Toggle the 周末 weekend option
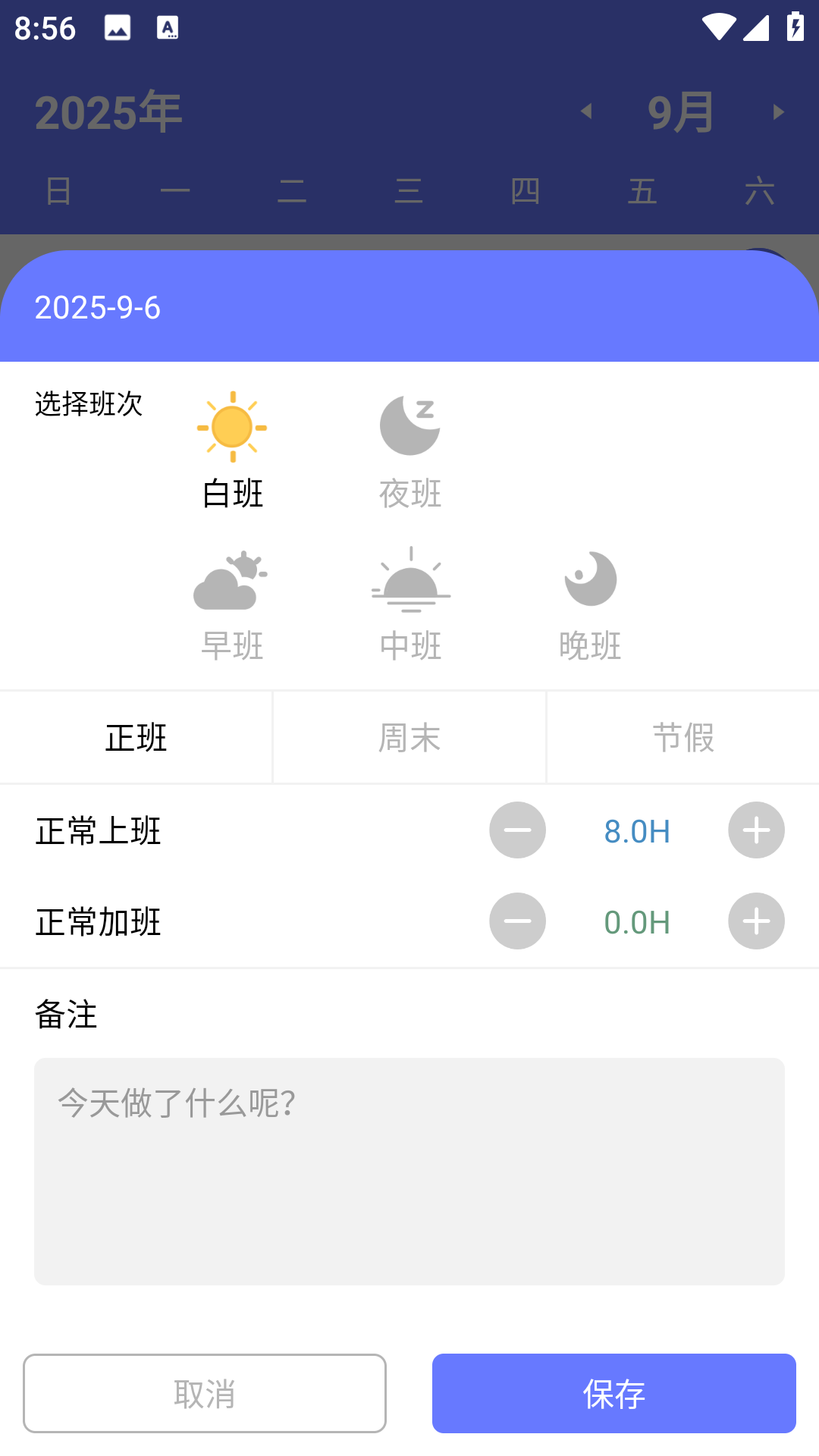This screenshot has height=1456, width=819. click(x=409, y=736)
